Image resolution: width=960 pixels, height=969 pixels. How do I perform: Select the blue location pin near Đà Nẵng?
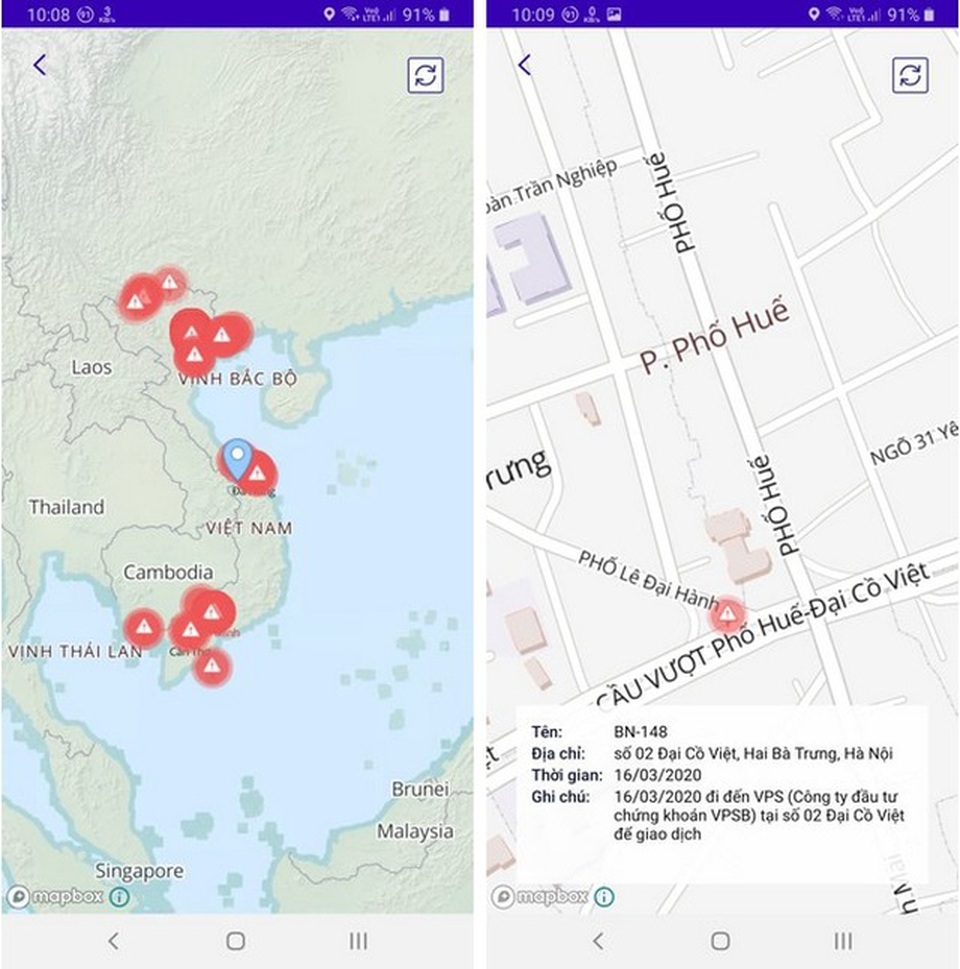(236, 456)
